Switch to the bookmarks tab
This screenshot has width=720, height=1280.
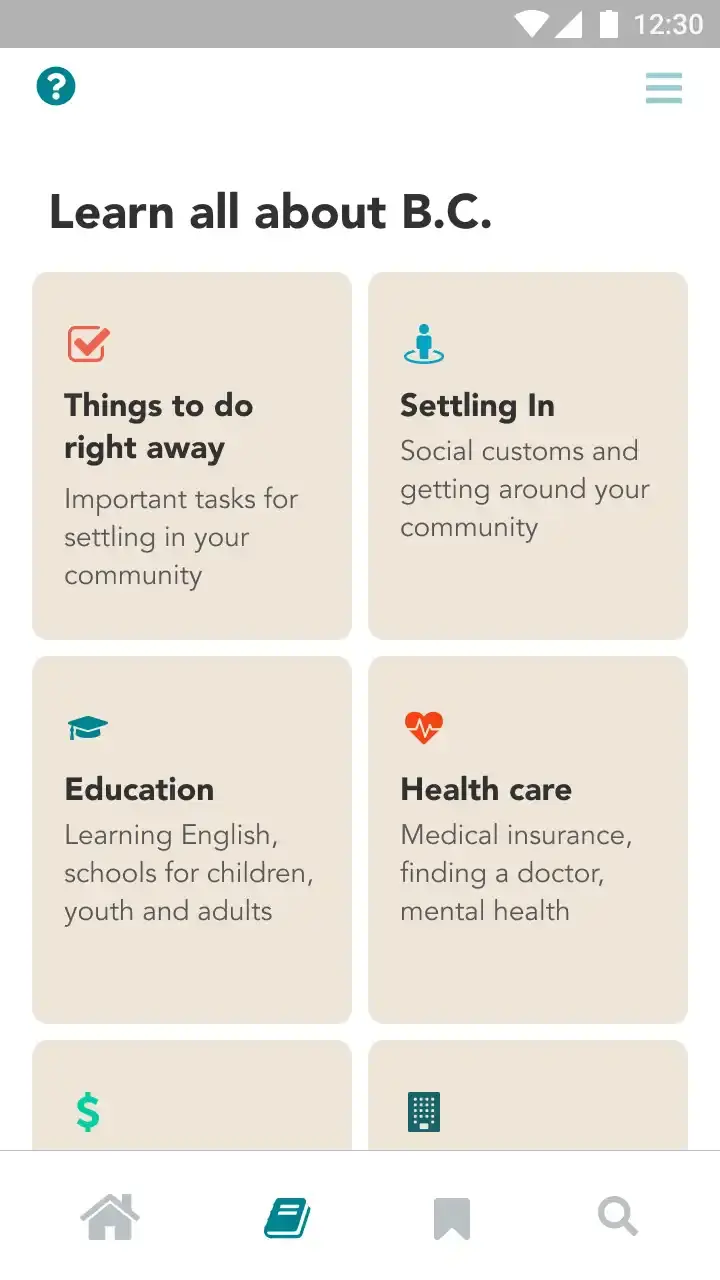point(452,1218)
